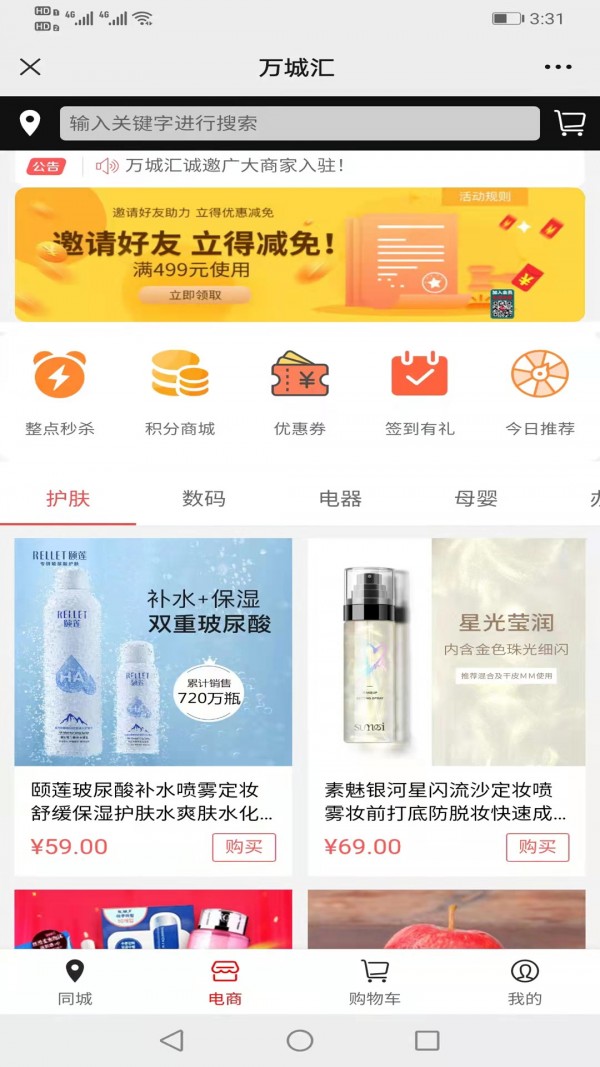Buy the ¥59.00 颐莲 hyaluronic spray
600x1067 pixels.
(x=243, y=847)
